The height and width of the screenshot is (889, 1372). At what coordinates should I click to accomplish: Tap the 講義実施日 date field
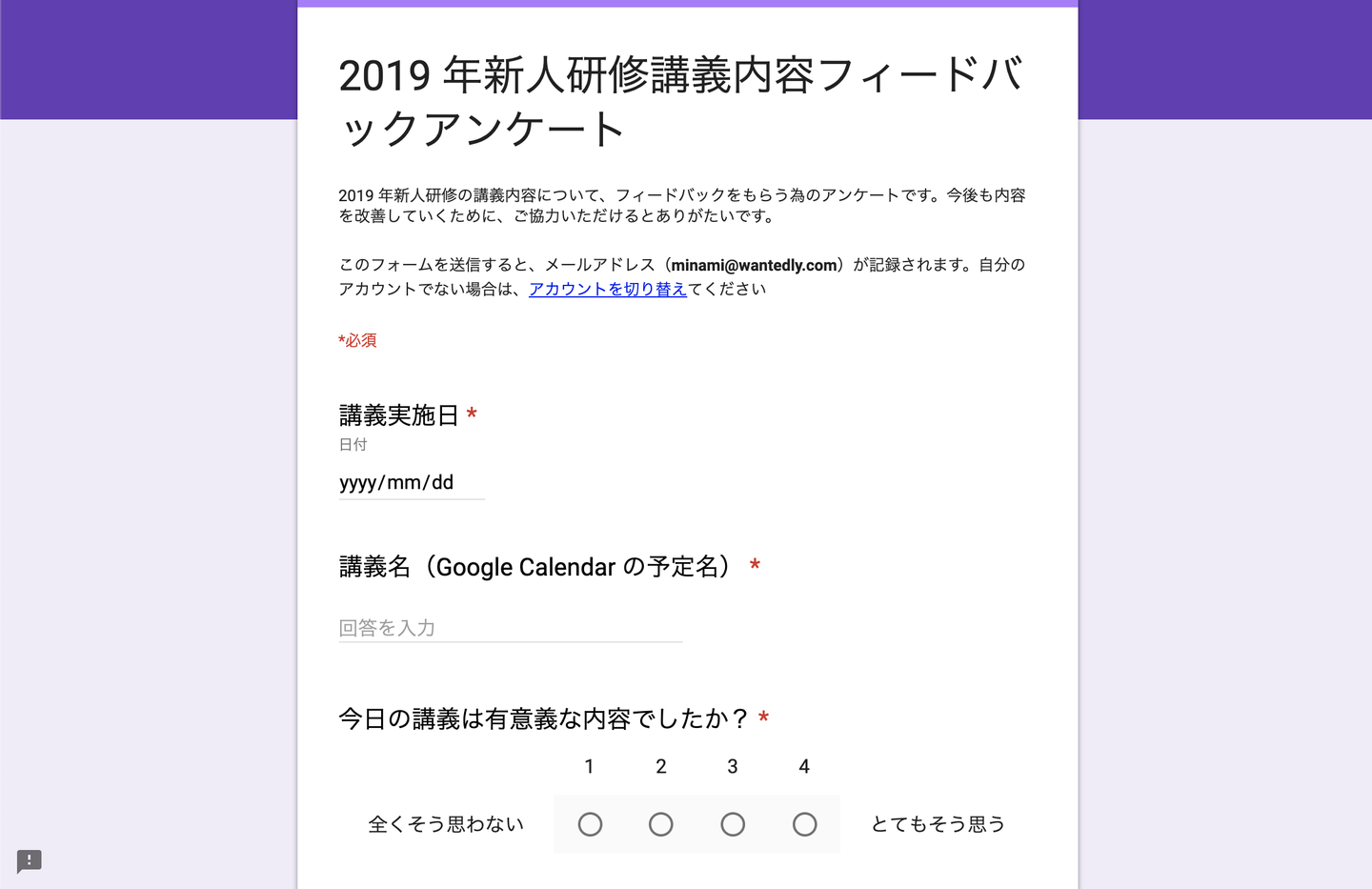(411, 483)
